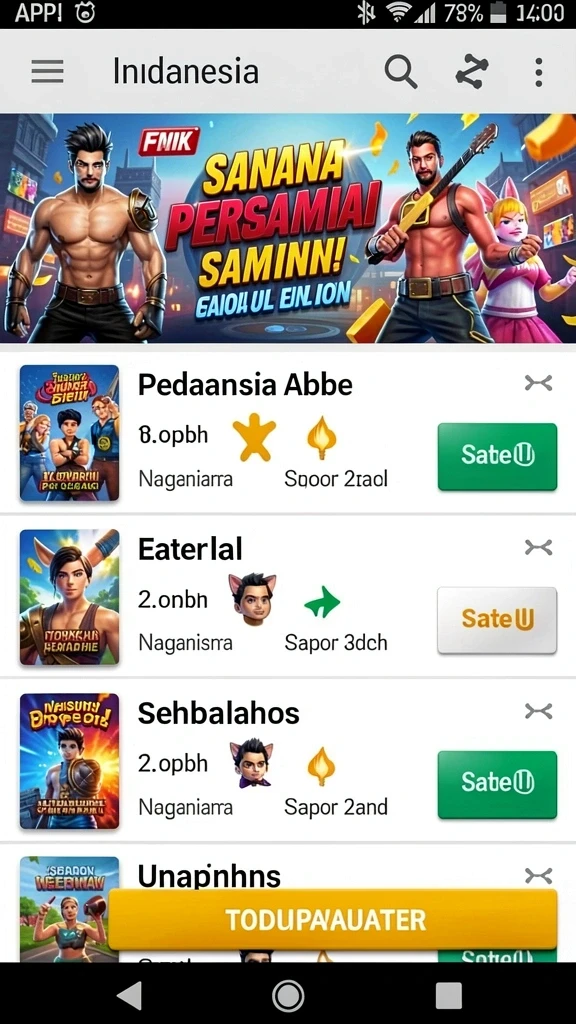Dismiss the Pedaansia Abbe row
This screenshot has height=1024, width=576.
539,383
